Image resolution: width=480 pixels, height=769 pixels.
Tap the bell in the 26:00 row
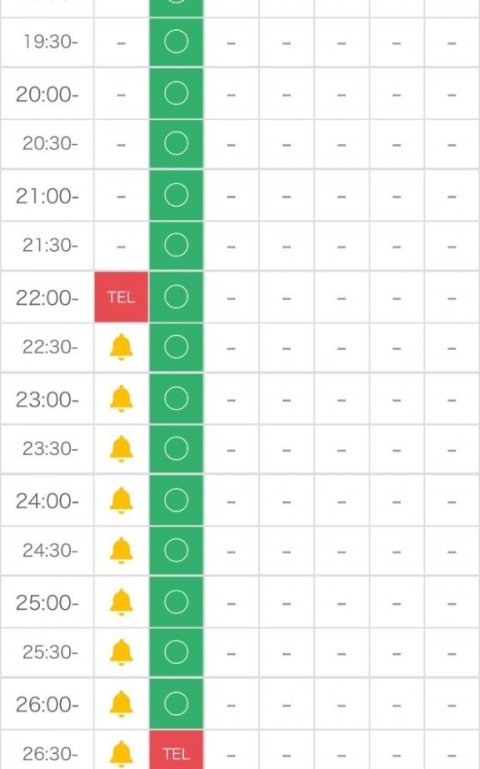coord(121,704)
